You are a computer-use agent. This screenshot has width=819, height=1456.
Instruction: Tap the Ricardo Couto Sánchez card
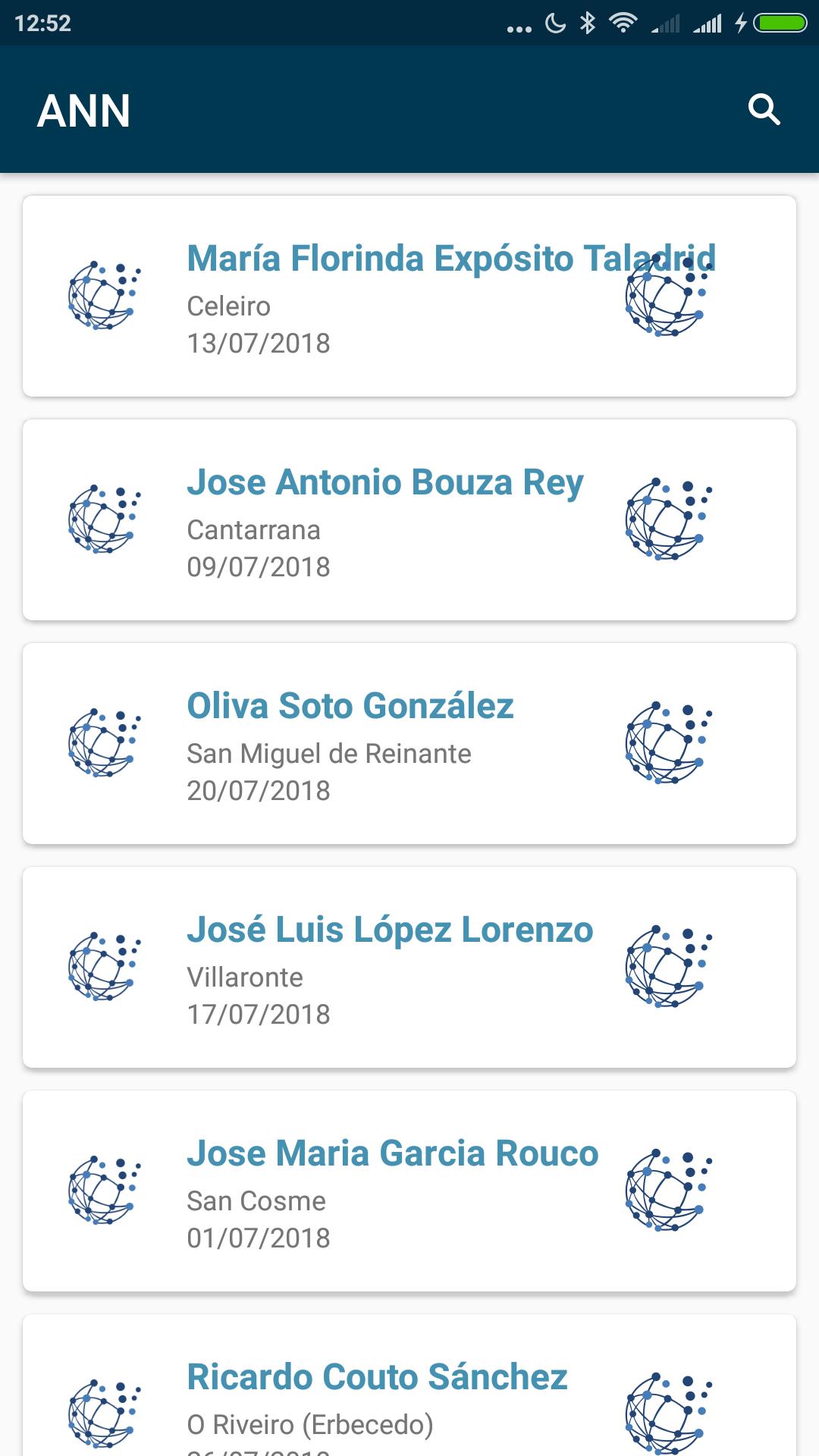click(x=409, y=1385)
